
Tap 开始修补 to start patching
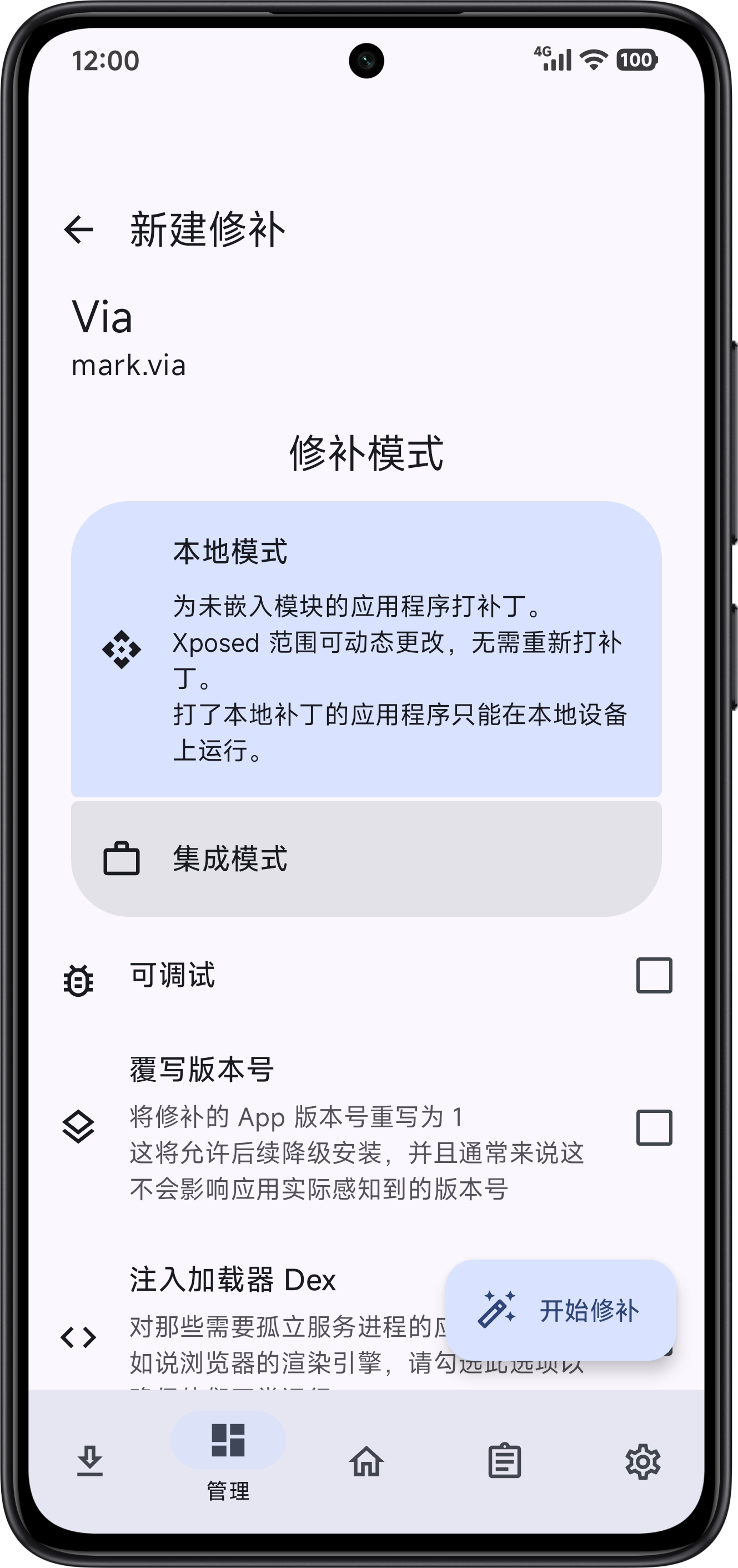[x=560, y=1310]
